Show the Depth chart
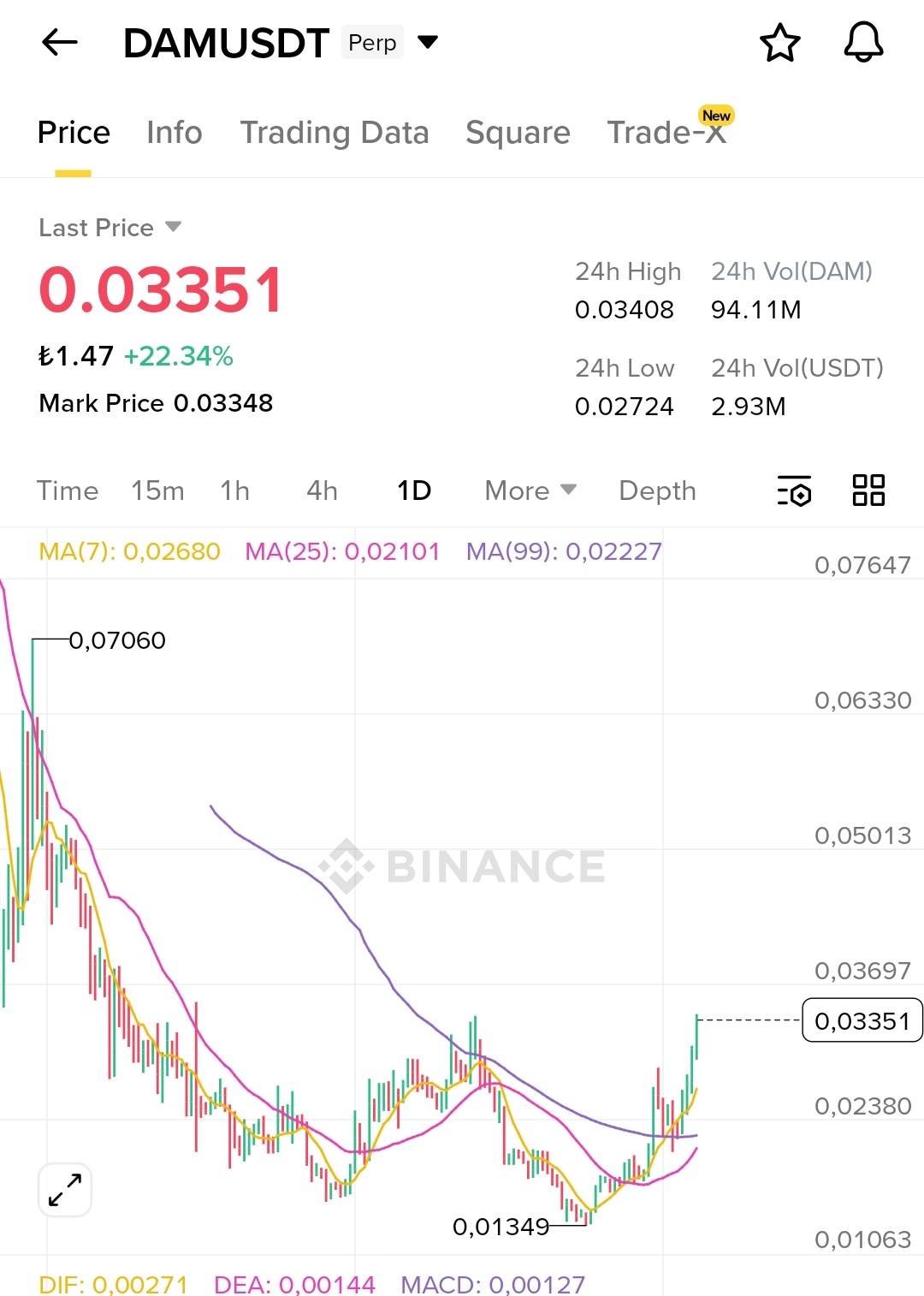 (x=657, y=490)
